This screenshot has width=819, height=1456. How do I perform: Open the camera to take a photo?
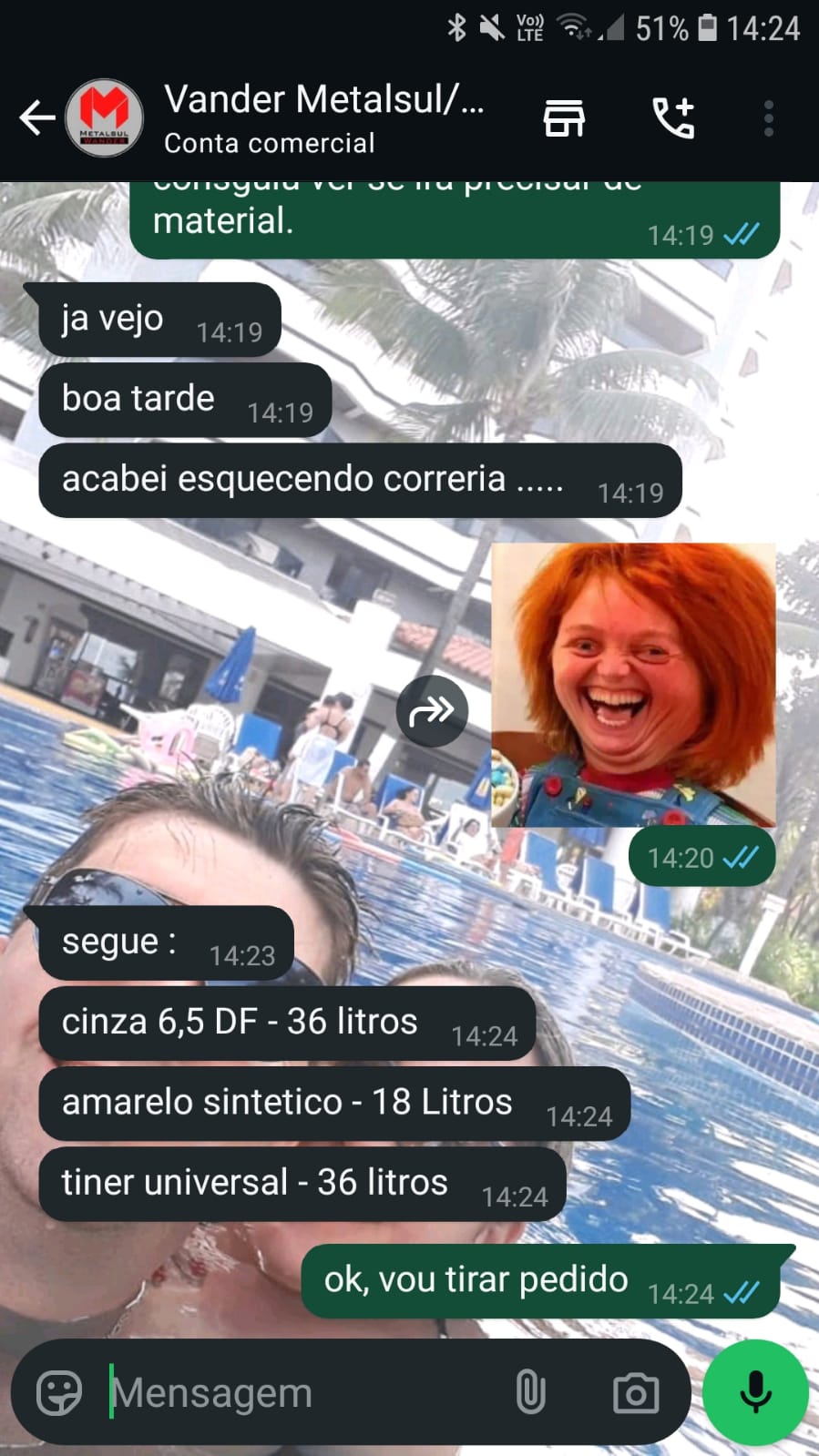(635, 1392)
